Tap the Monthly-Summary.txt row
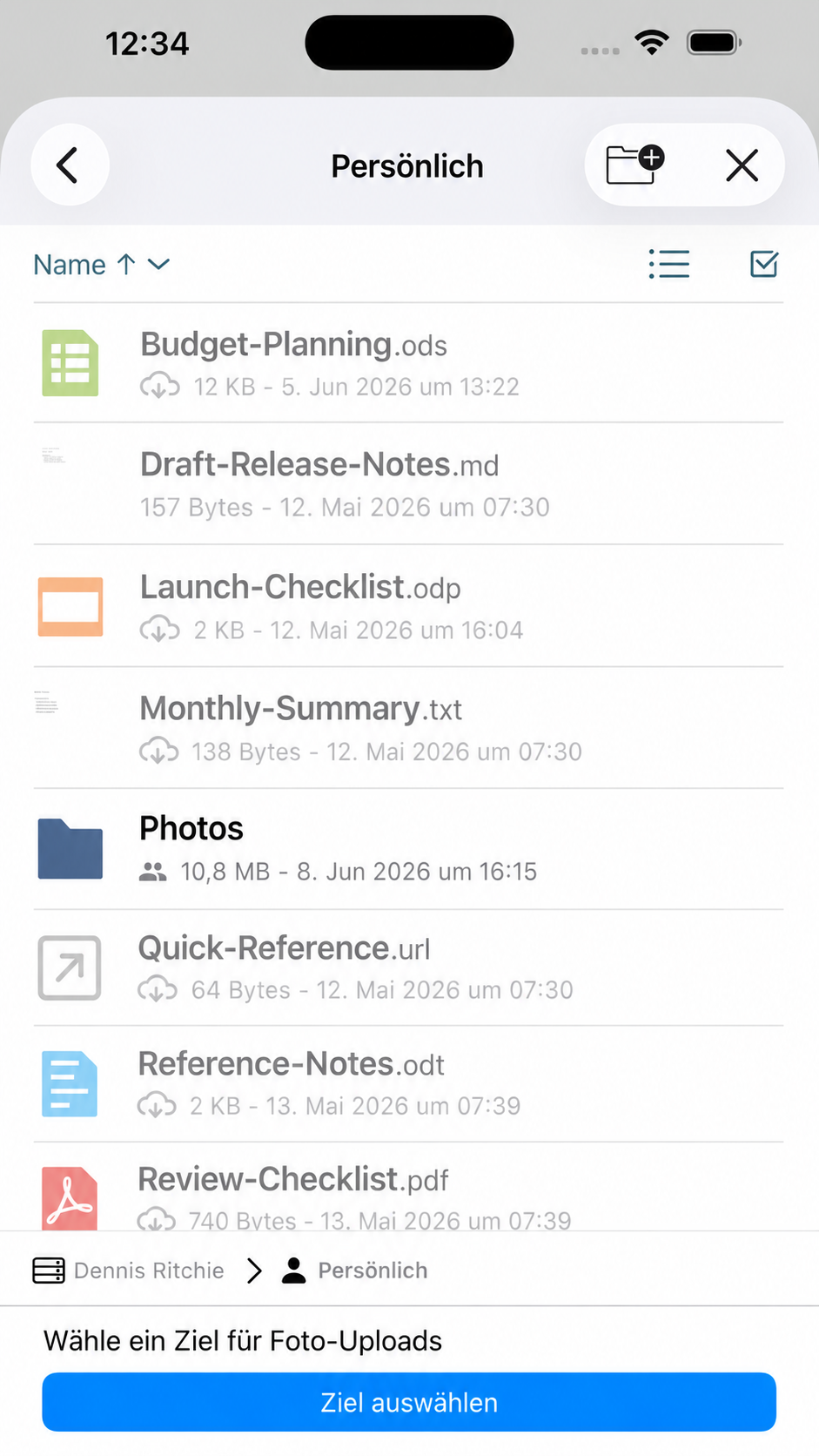Image resolution: width=819 pixels, height=1456 pixels. tap(408, 728)
